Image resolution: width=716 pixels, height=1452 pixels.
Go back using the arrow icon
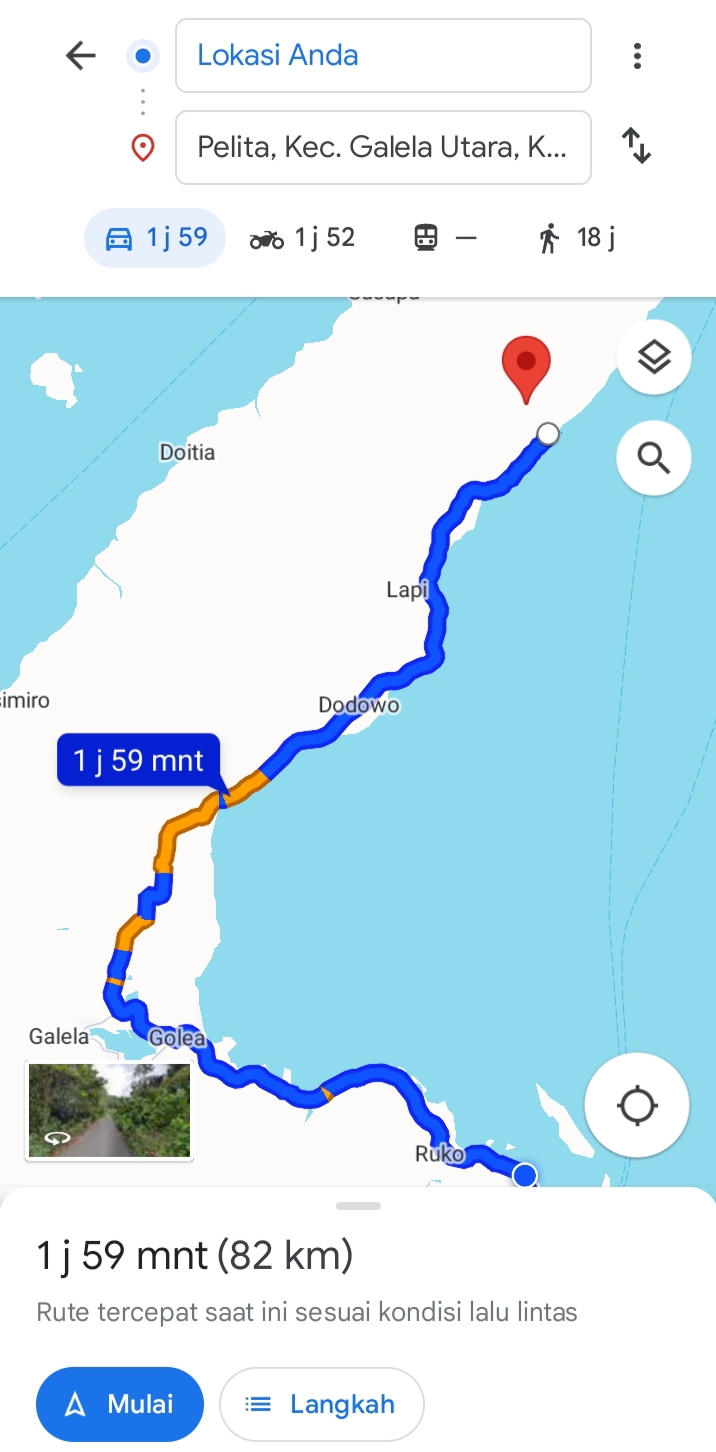(80, 56)
